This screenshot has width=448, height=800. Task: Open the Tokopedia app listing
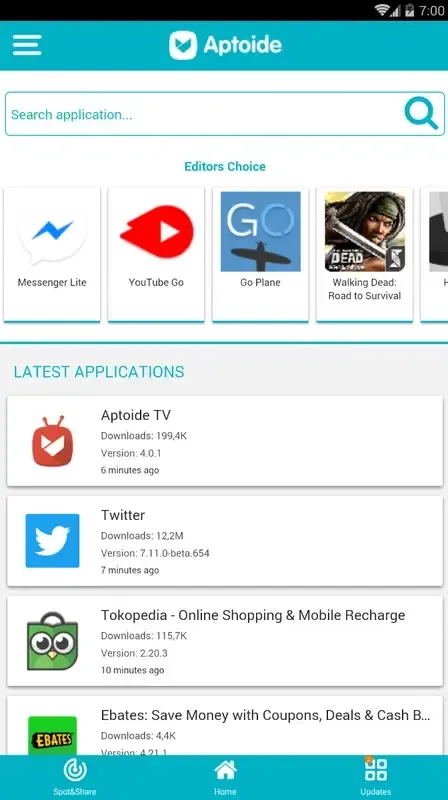tap(225, 641)
